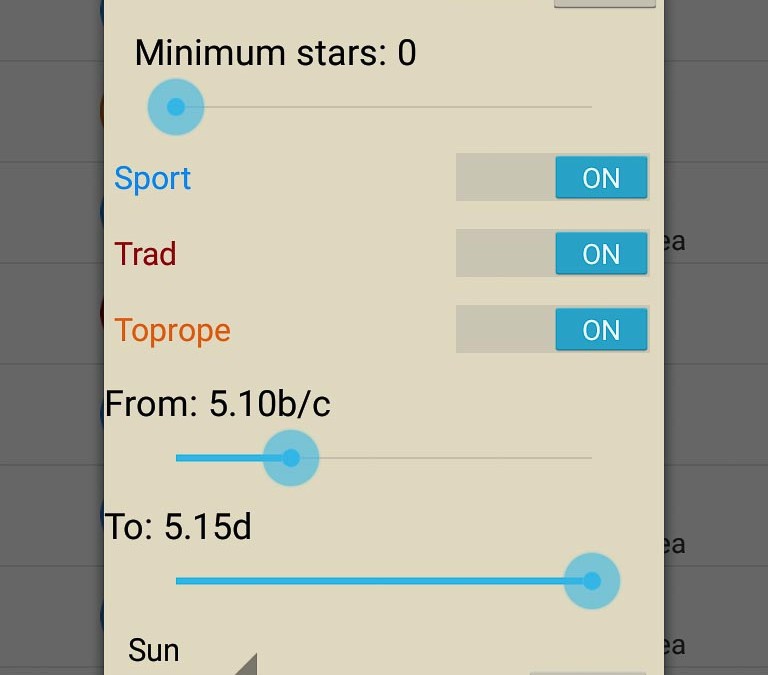Open the Sun dropdown selector
This screenshot has width=768, height=675.
pos(190,653)
